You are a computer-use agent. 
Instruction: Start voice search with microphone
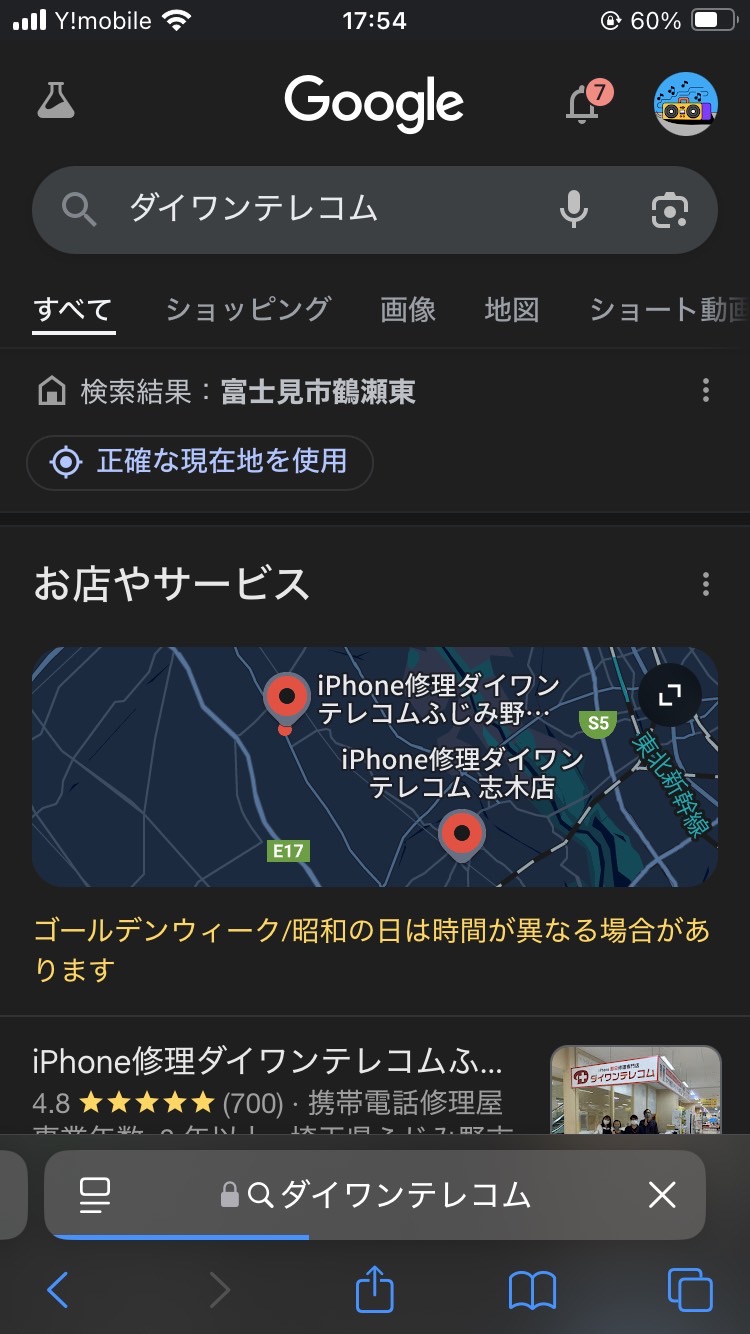pos(574,209)
